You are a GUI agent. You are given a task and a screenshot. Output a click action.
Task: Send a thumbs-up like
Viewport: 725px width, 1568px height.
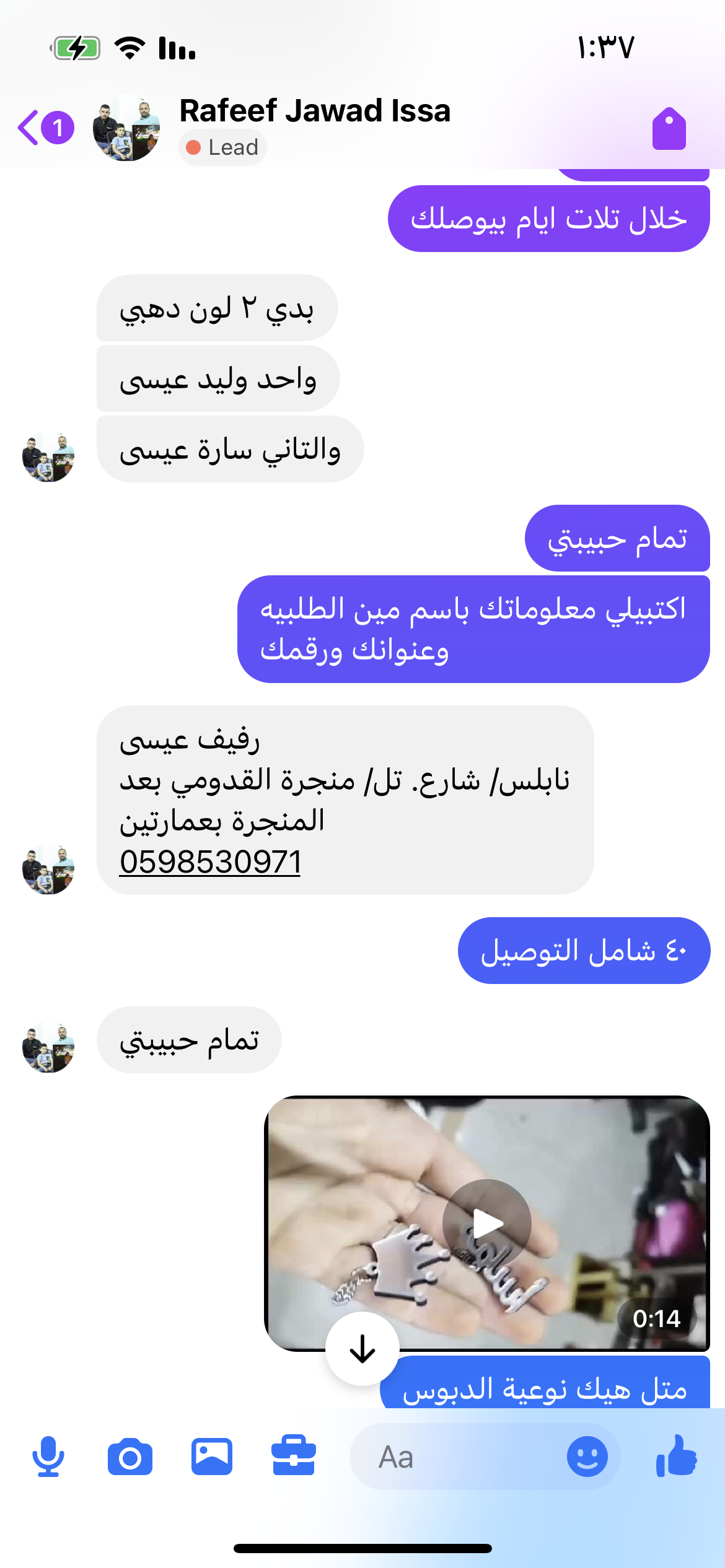(676, 1457)
